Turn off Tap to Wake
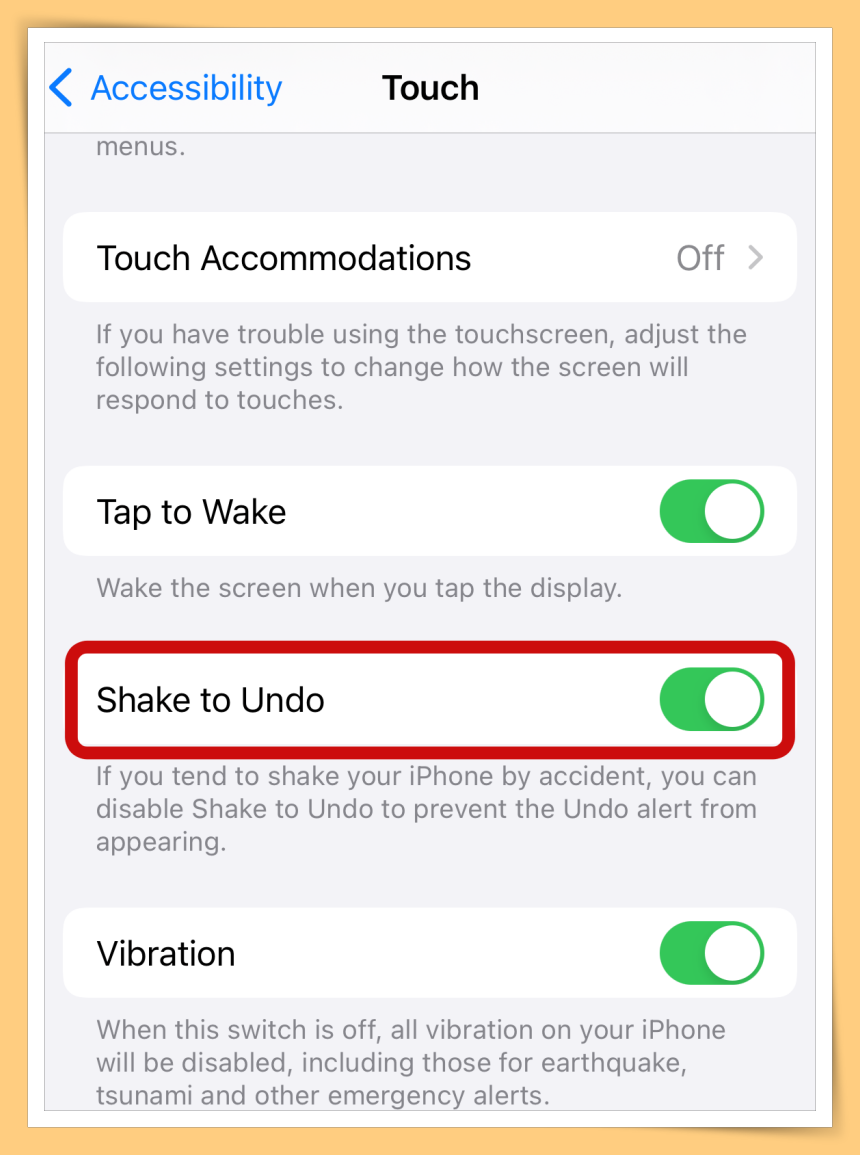Screen dimensions: 860x1155 coord(711,512)
